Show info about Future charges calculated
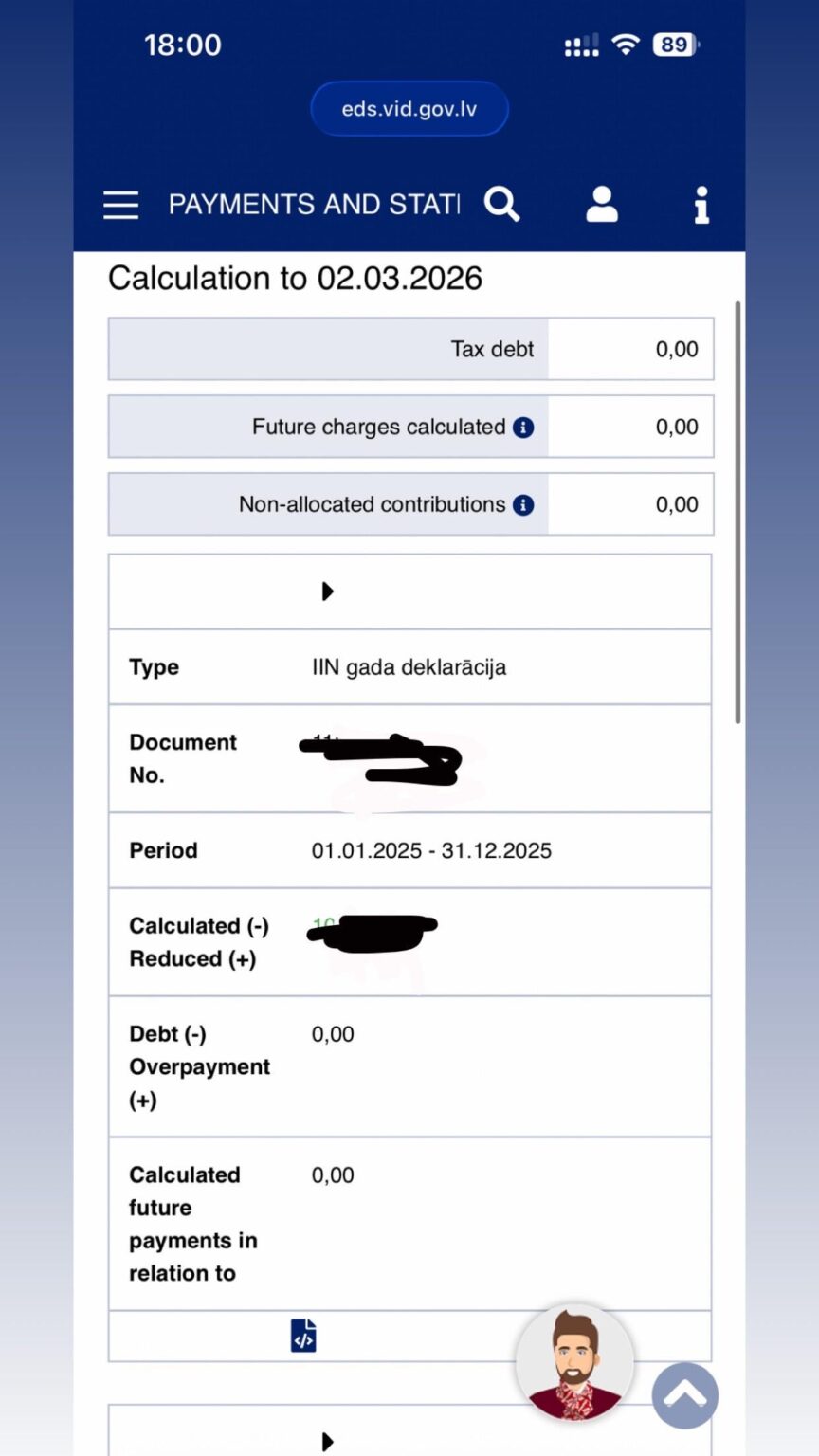The image size is (819, 1456). click(x=523, y=428)
